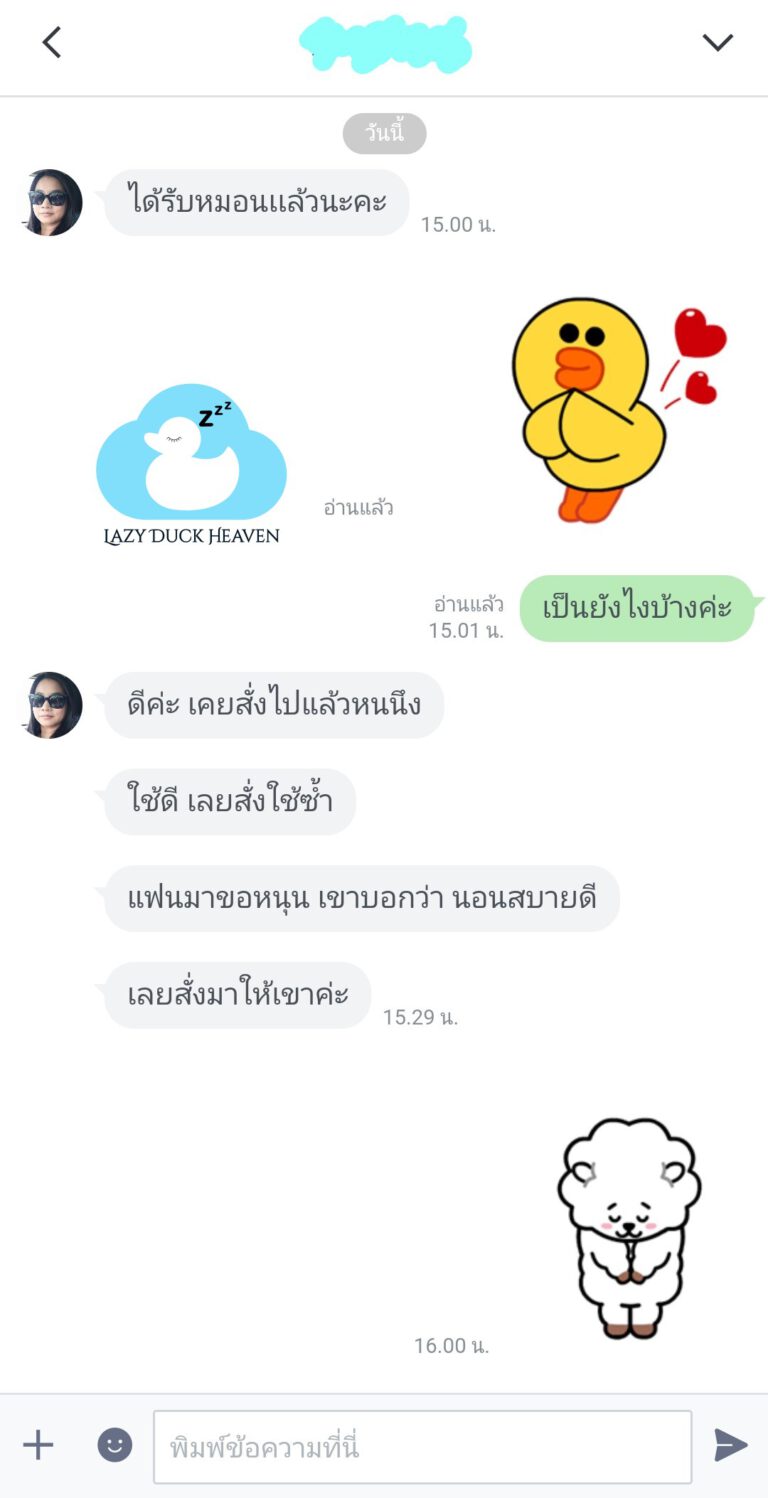Focus the message input field
The width and height of the screenshot is (768, 1498).
(422, 1447)
